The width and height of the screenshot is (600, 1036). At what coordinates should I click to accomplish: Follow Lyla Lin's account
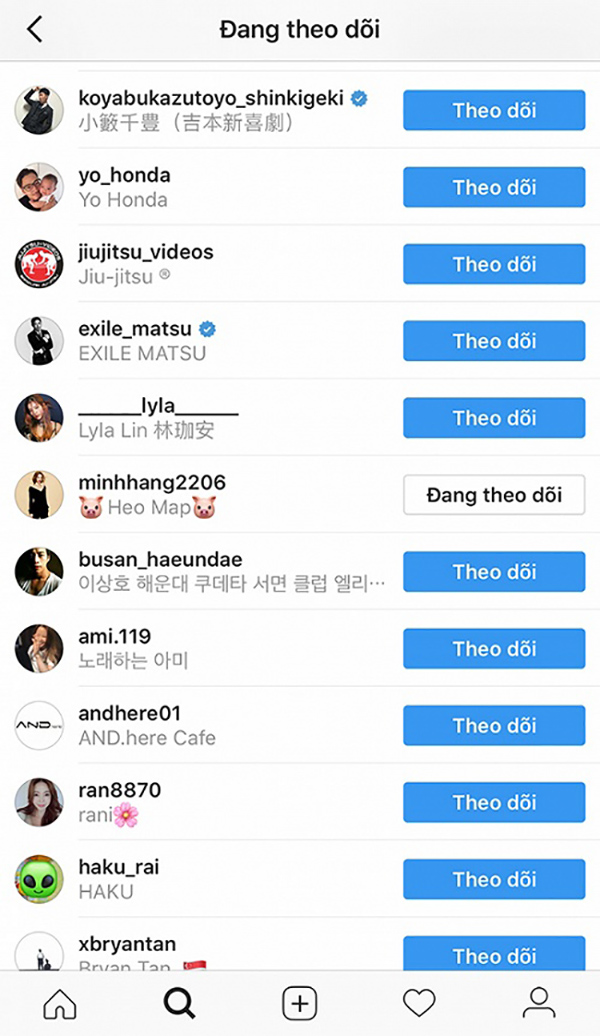494,418
